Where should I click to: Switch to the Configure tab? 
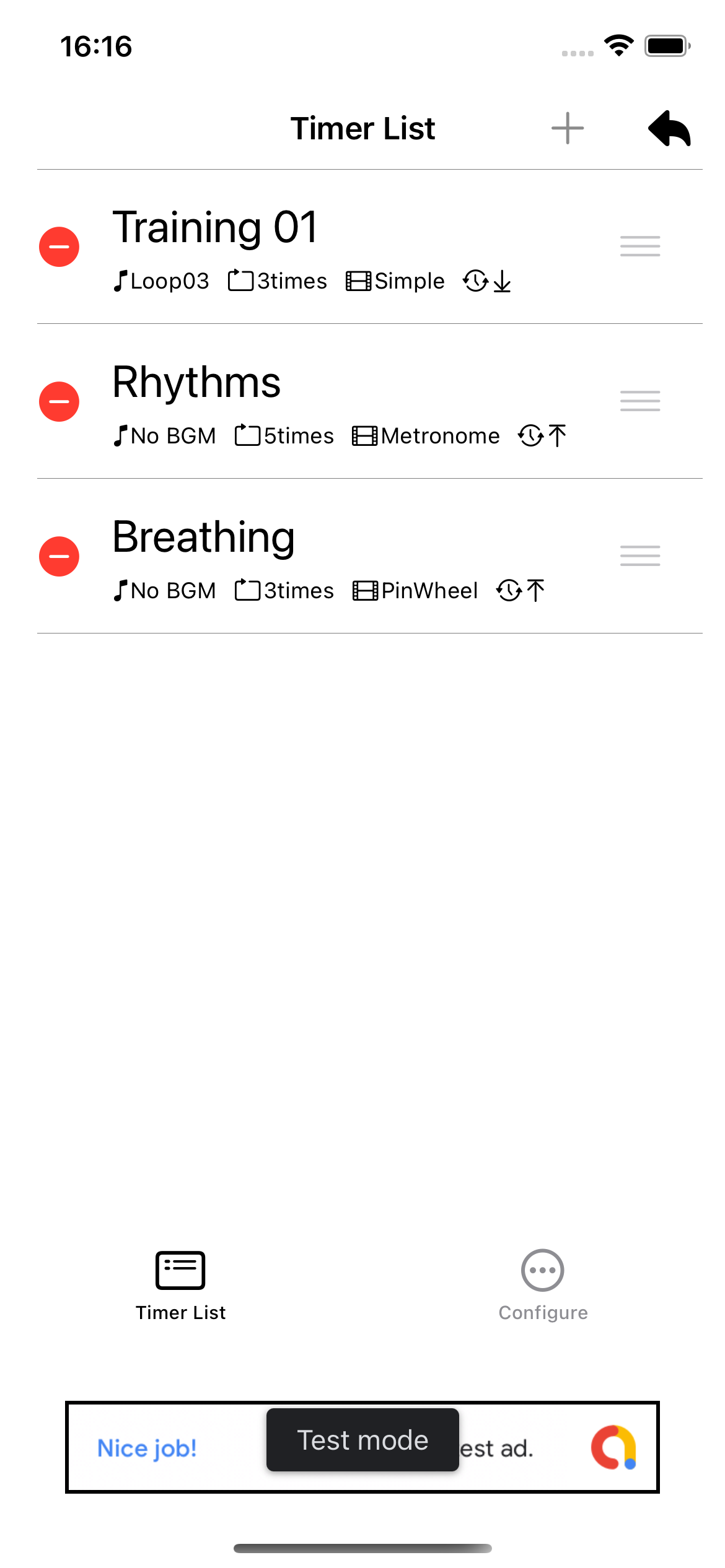(x=543, y=1286)
